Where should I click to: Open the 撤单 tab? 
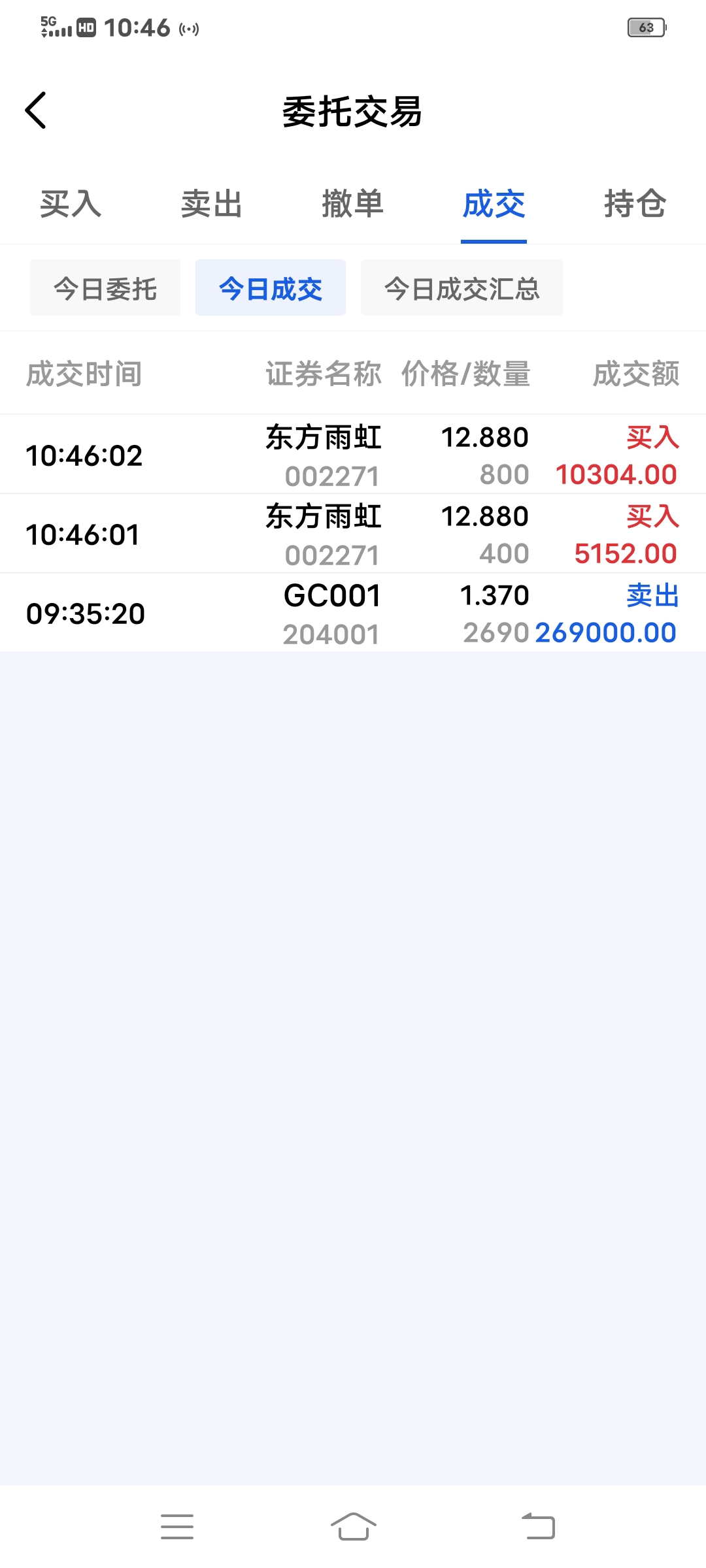353,204
